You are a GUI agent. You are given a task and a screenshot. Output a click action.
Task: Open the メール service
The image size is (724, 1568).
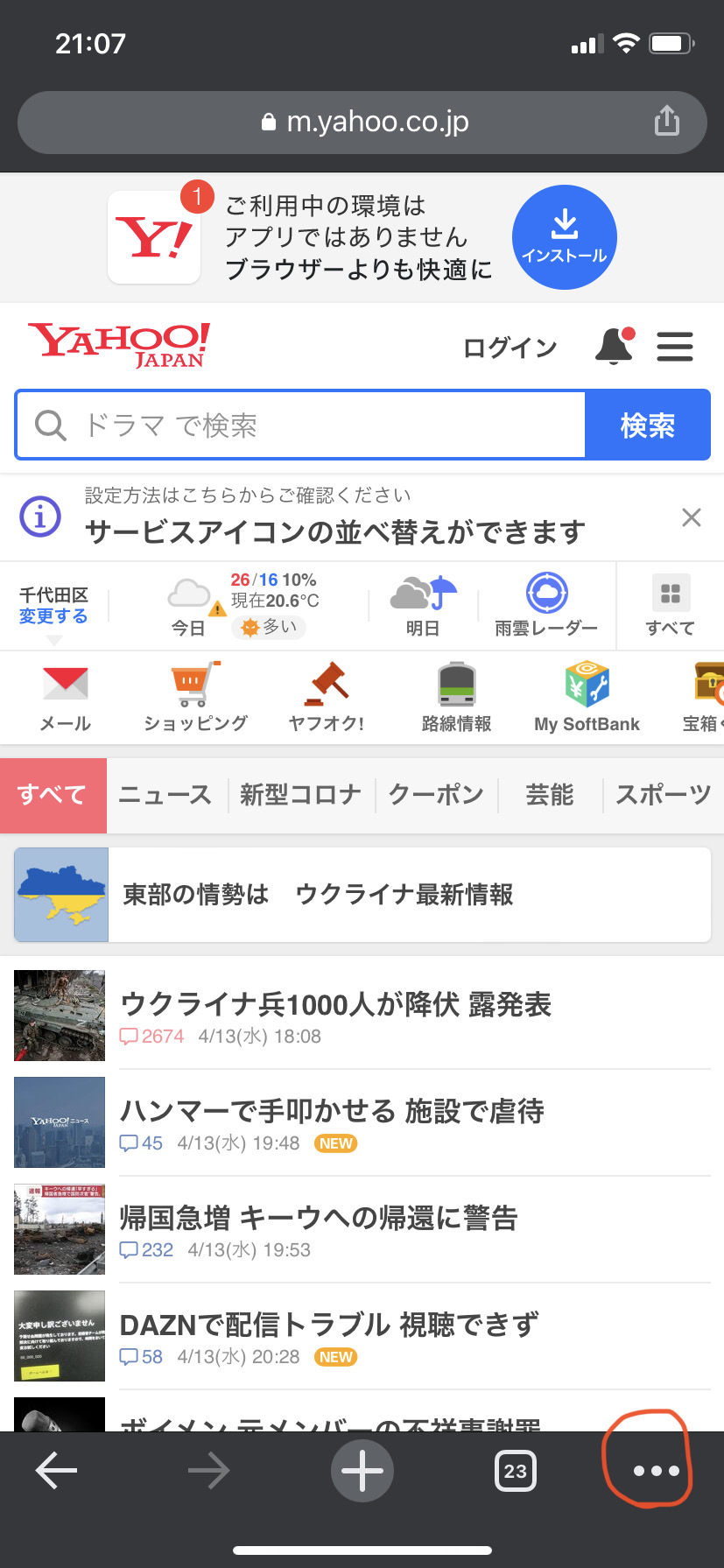tap(66, 698)
